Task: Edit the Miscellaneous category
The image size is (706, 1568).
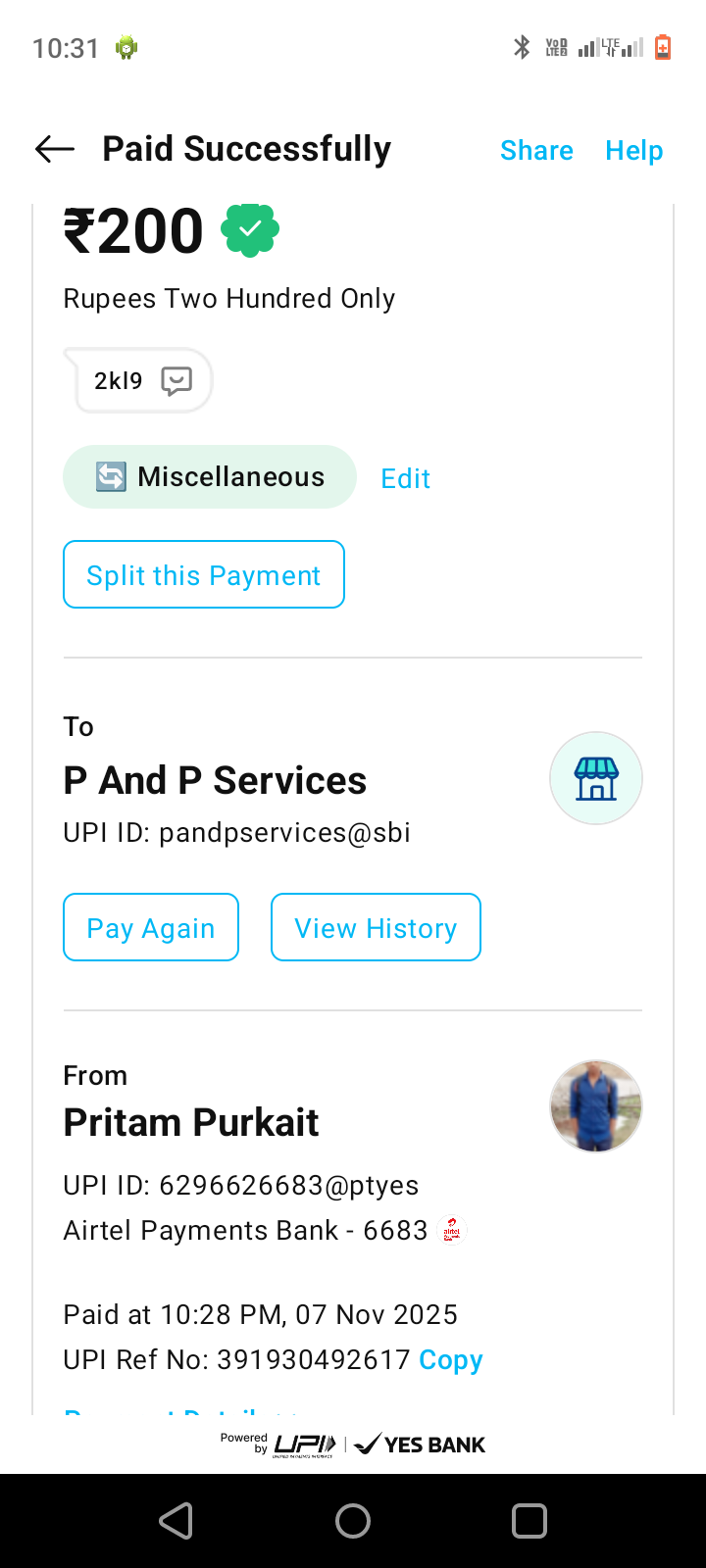Action: pos(405,478)
